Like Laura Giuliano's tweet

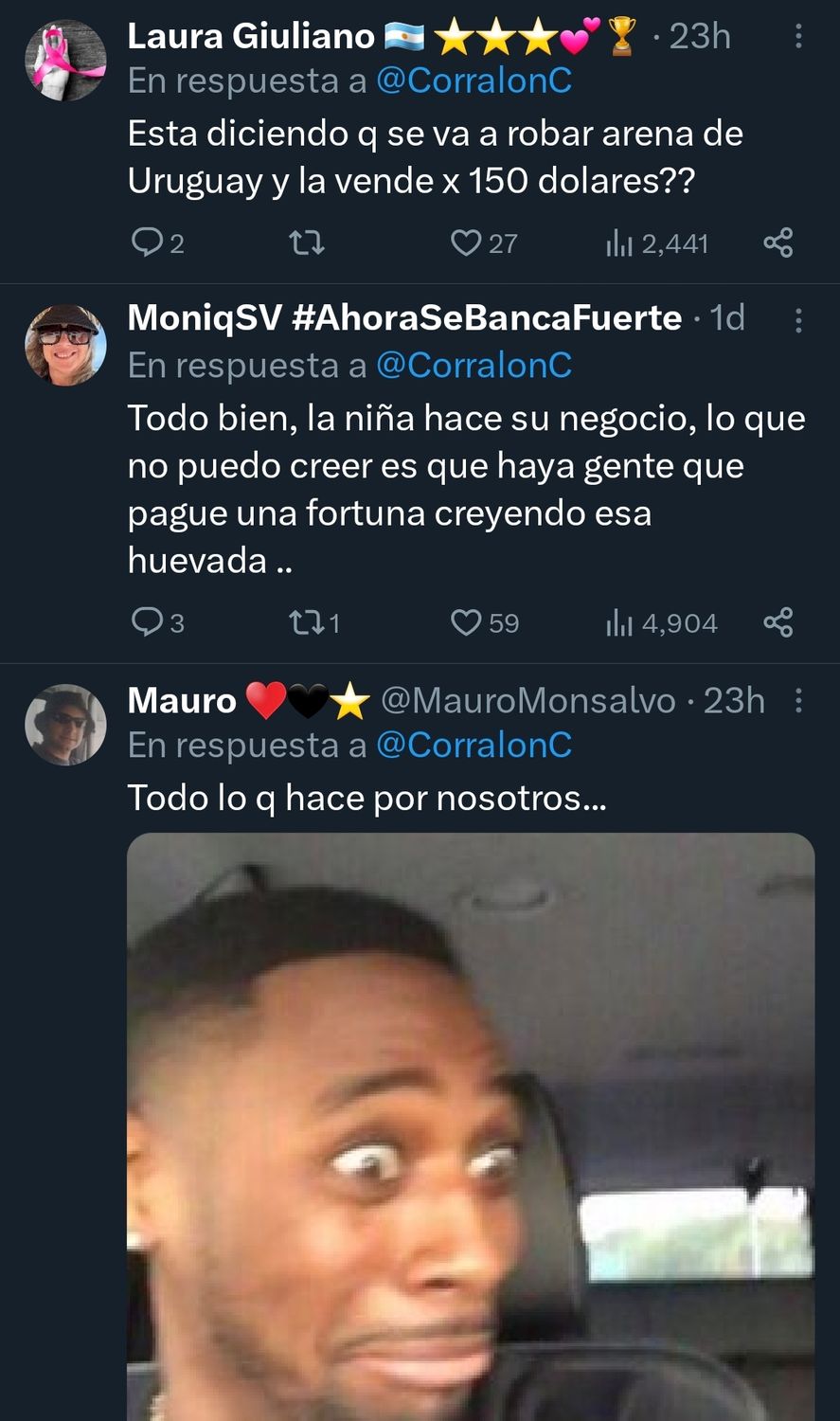(466, 243)
